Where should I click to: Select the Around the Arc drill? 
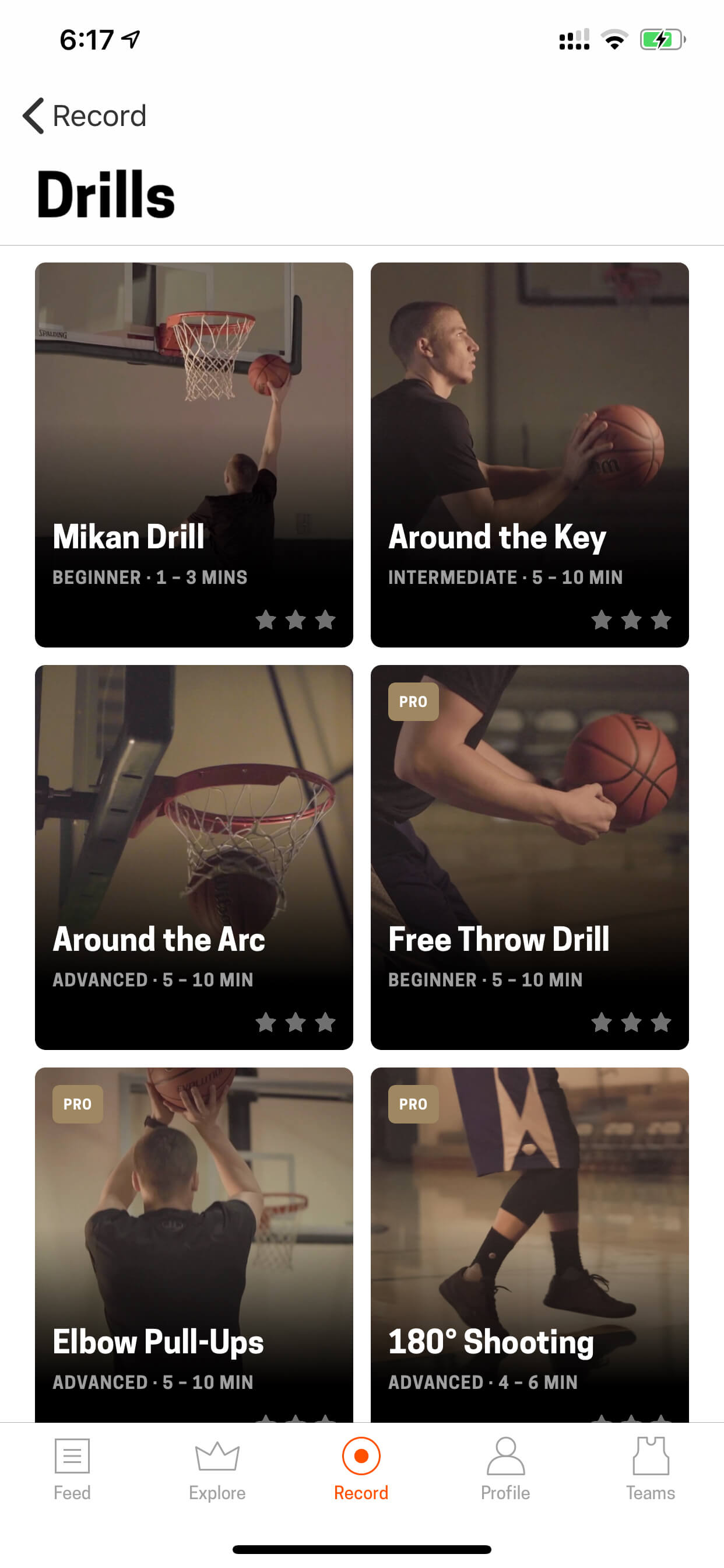(x=194, y=857)
